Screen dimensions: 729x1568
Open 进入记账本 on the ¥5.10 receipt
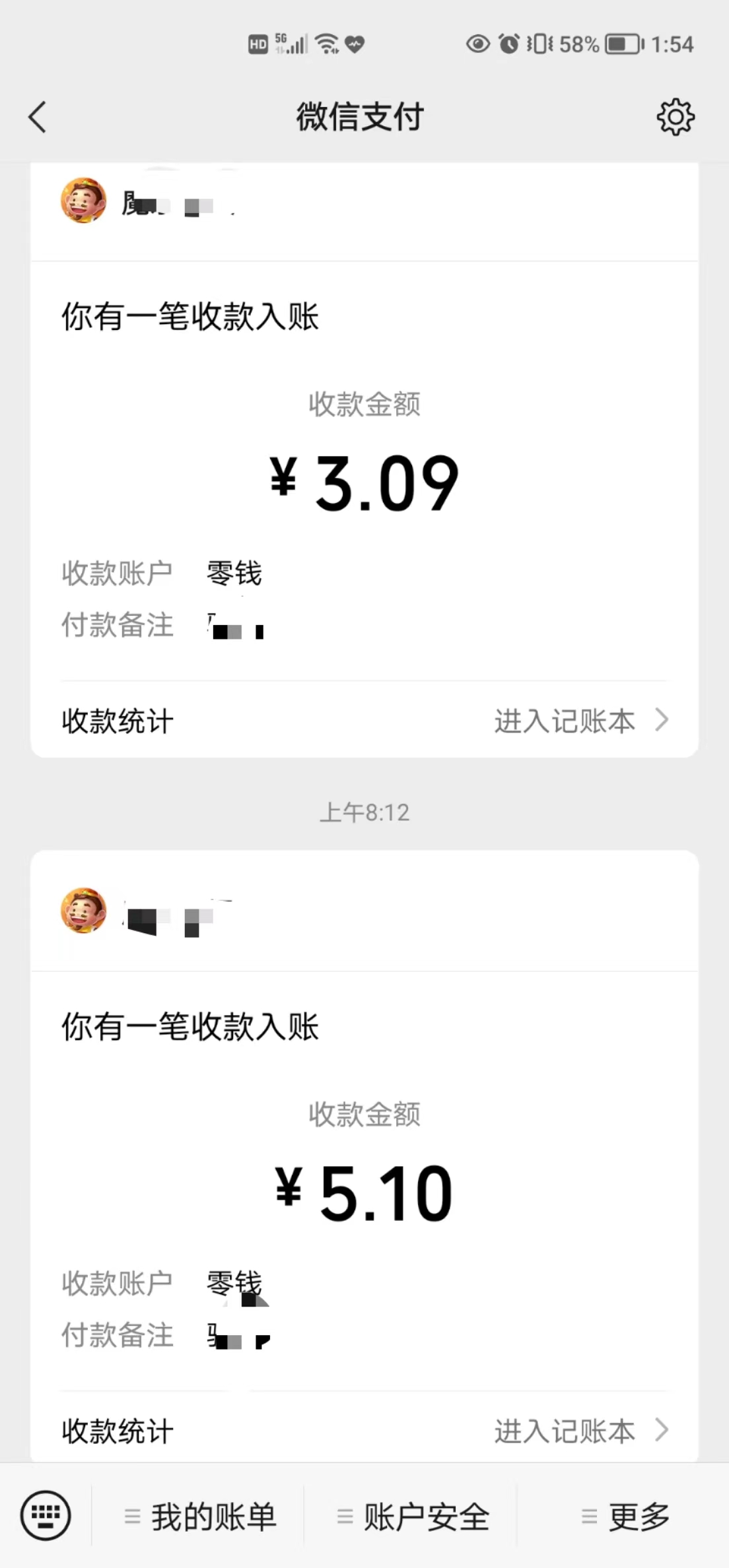click(x=581, y=1431)
